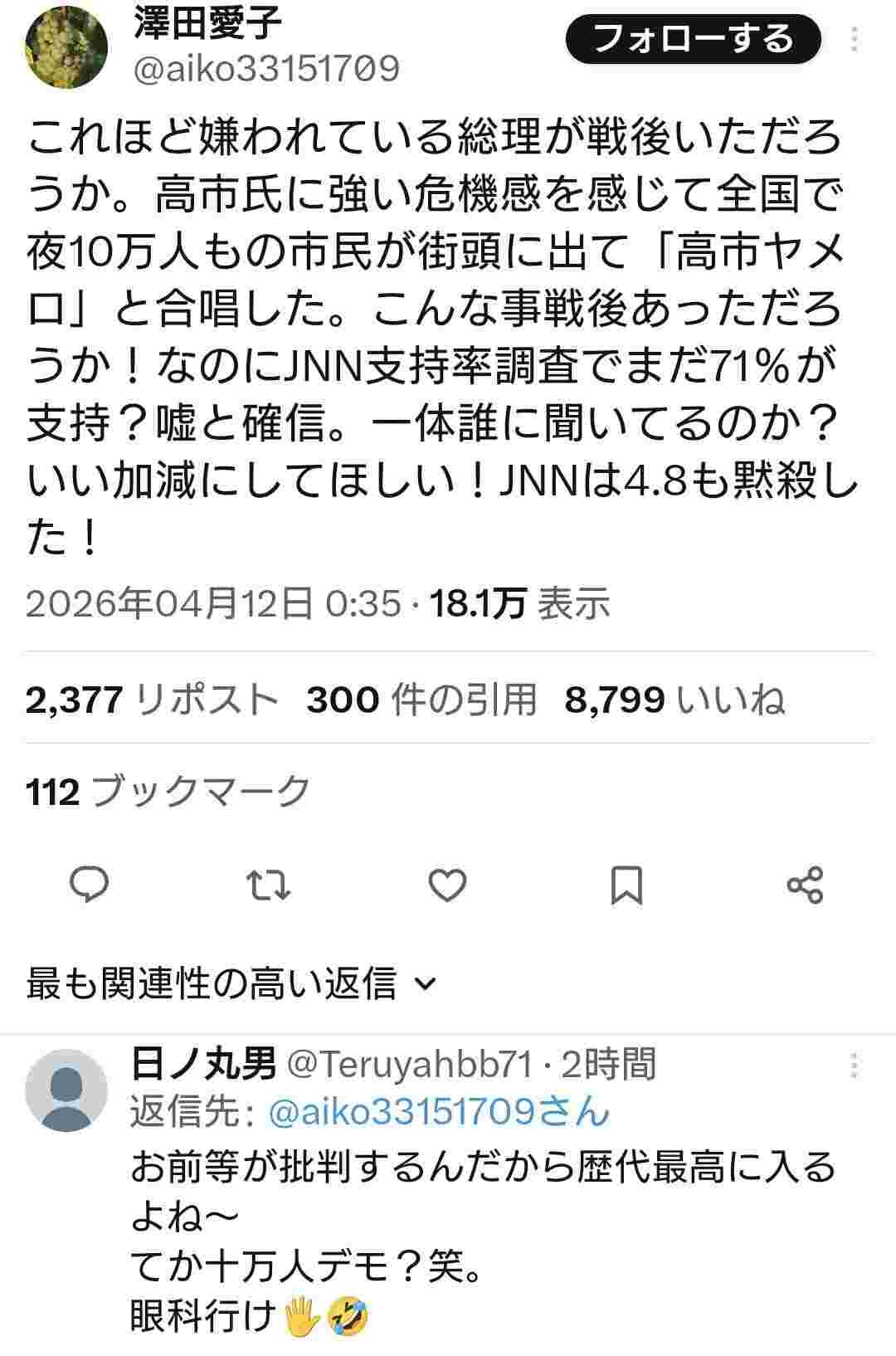Image resolution: width=896 pixels, height=1356 pixels.
Task: Open overflow menu on 日ノ丸男's reply
Action: [x=855, y=1066]
